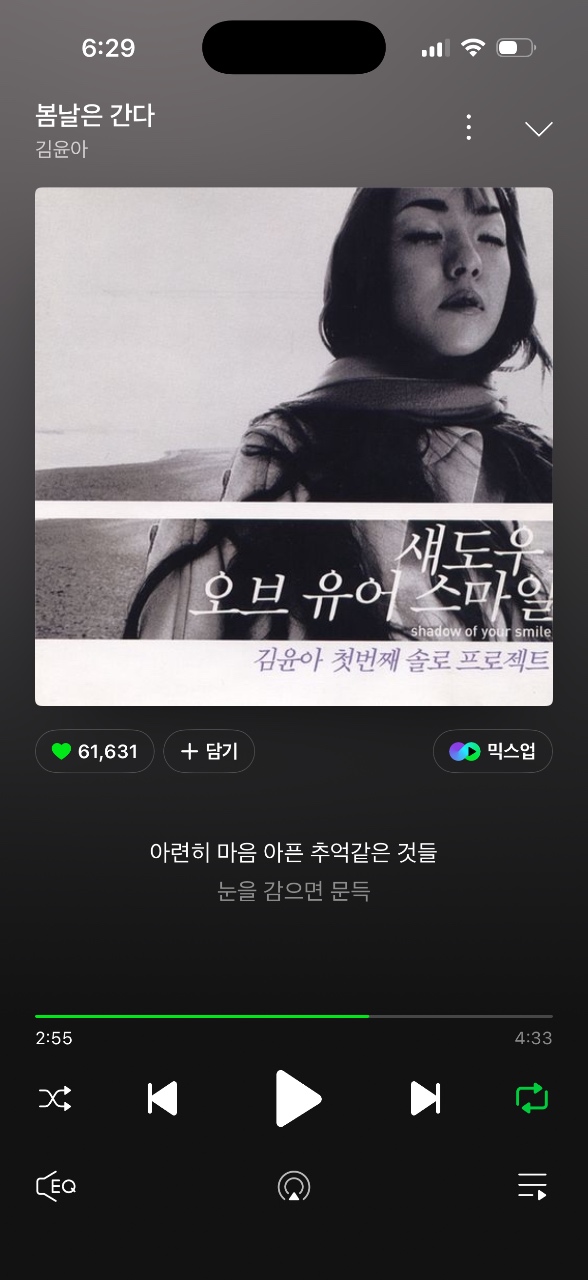Toggle the repeat mode
Screen dimensions: 588x1280
pos(532,1099)
